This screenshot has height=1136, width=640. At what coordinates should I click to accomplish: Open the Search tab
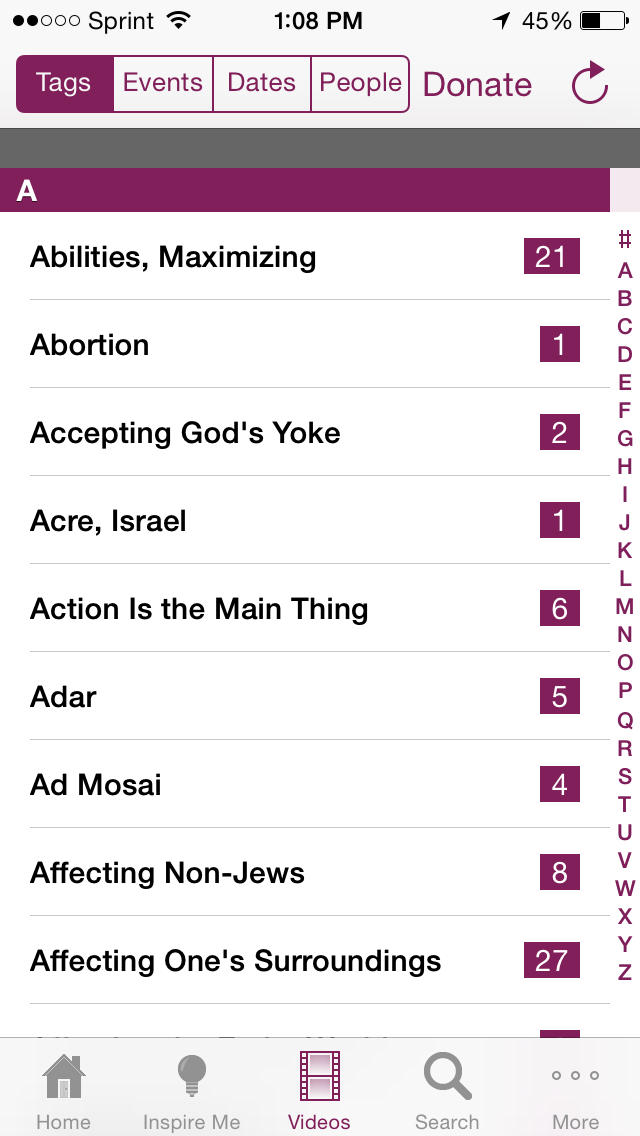tap(447, 1090)
